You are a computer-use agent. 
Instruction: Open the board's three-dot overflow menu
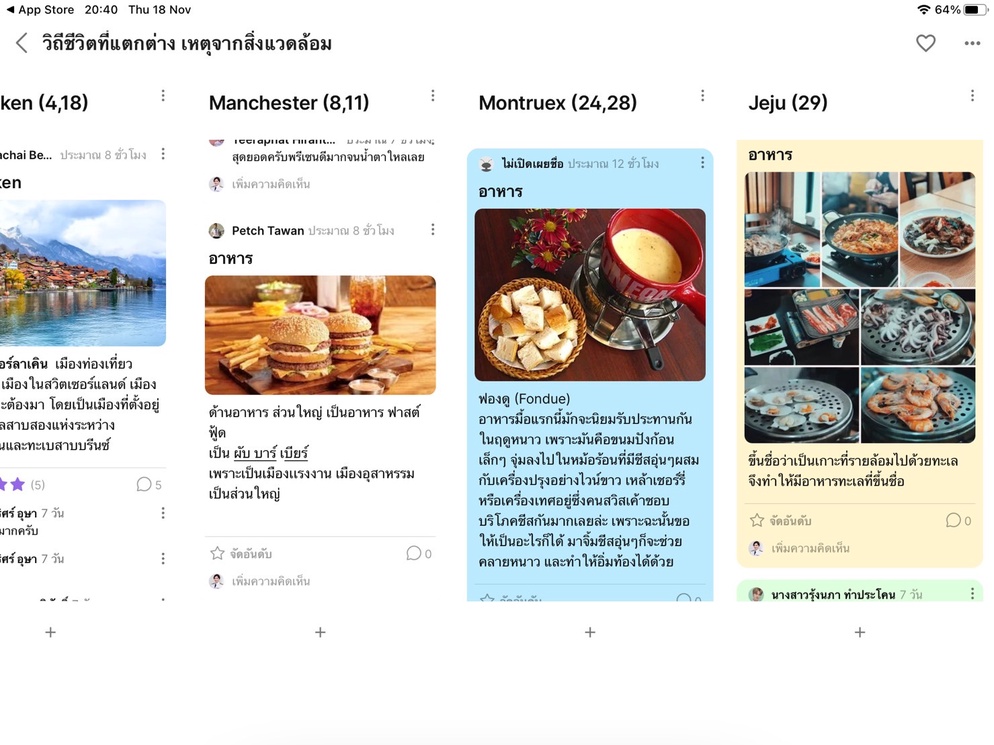(x=972, y=43)
